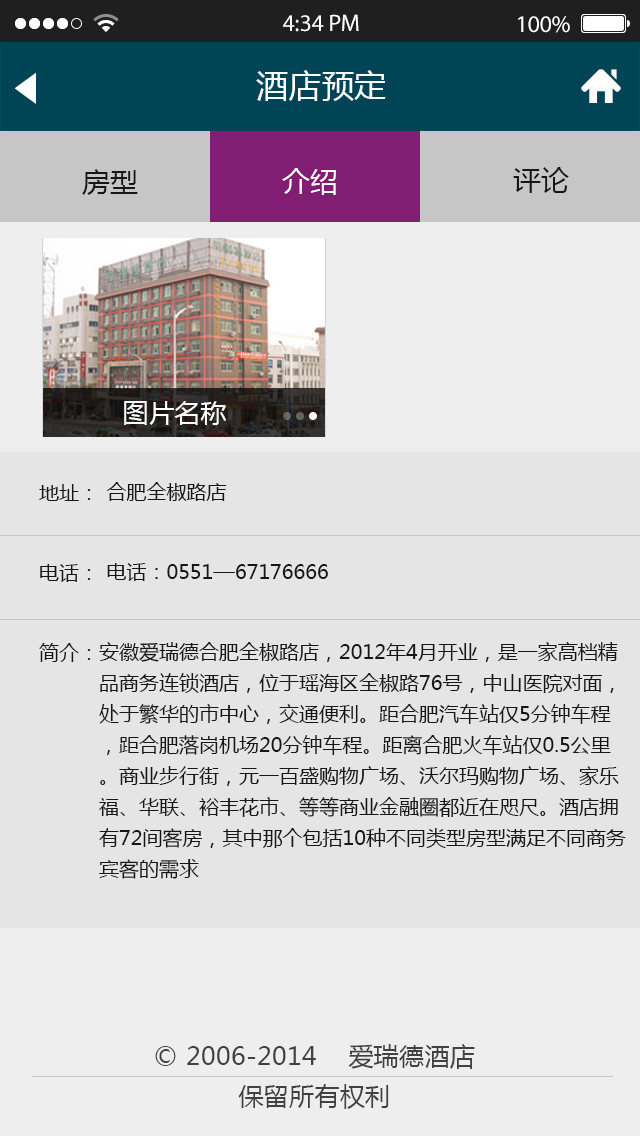Switch to the 房型 tab
640x1136 pixels.
coord(109,182)
